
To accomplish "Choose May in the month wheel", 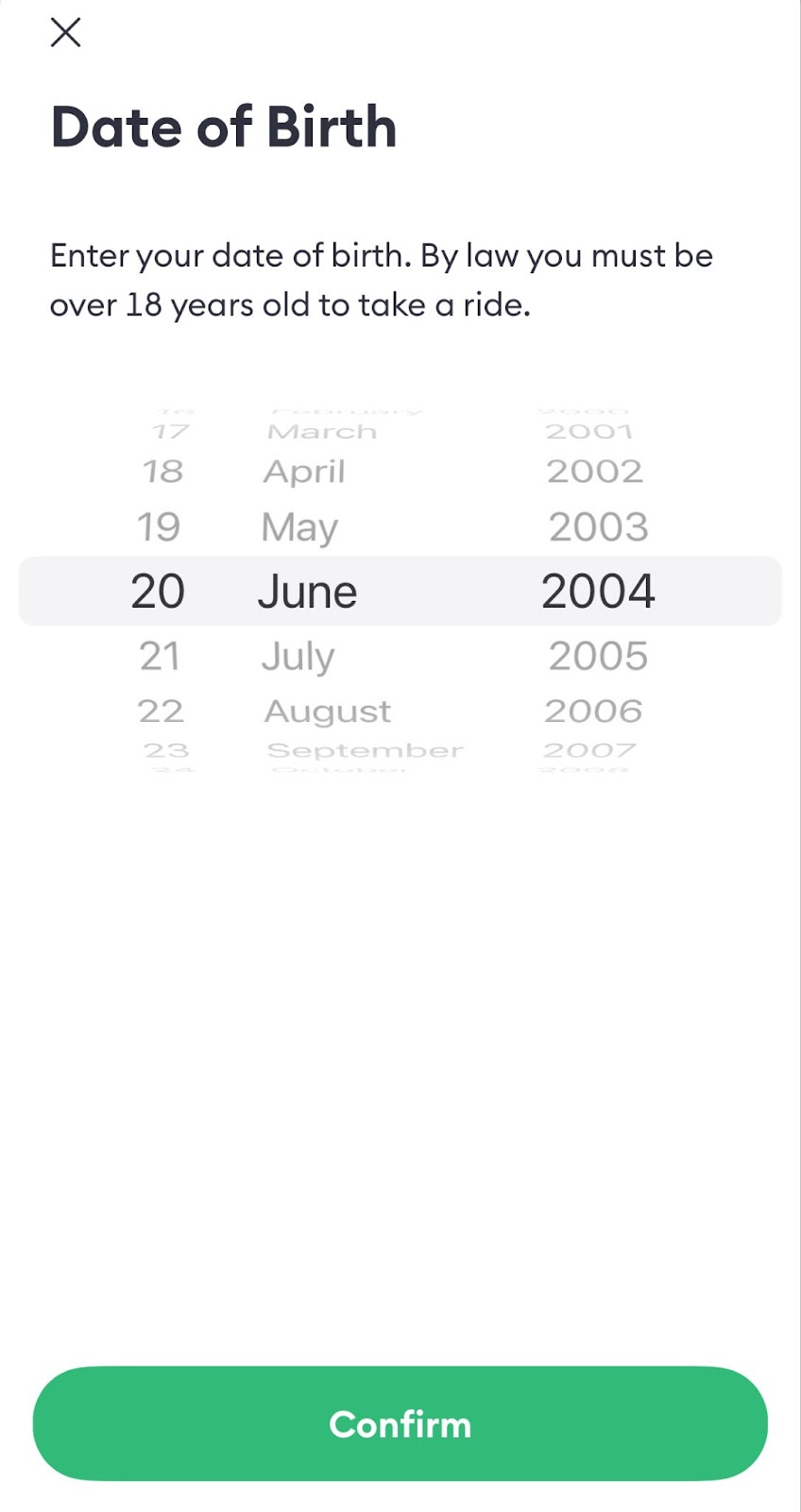I will (x=299, y=527).
